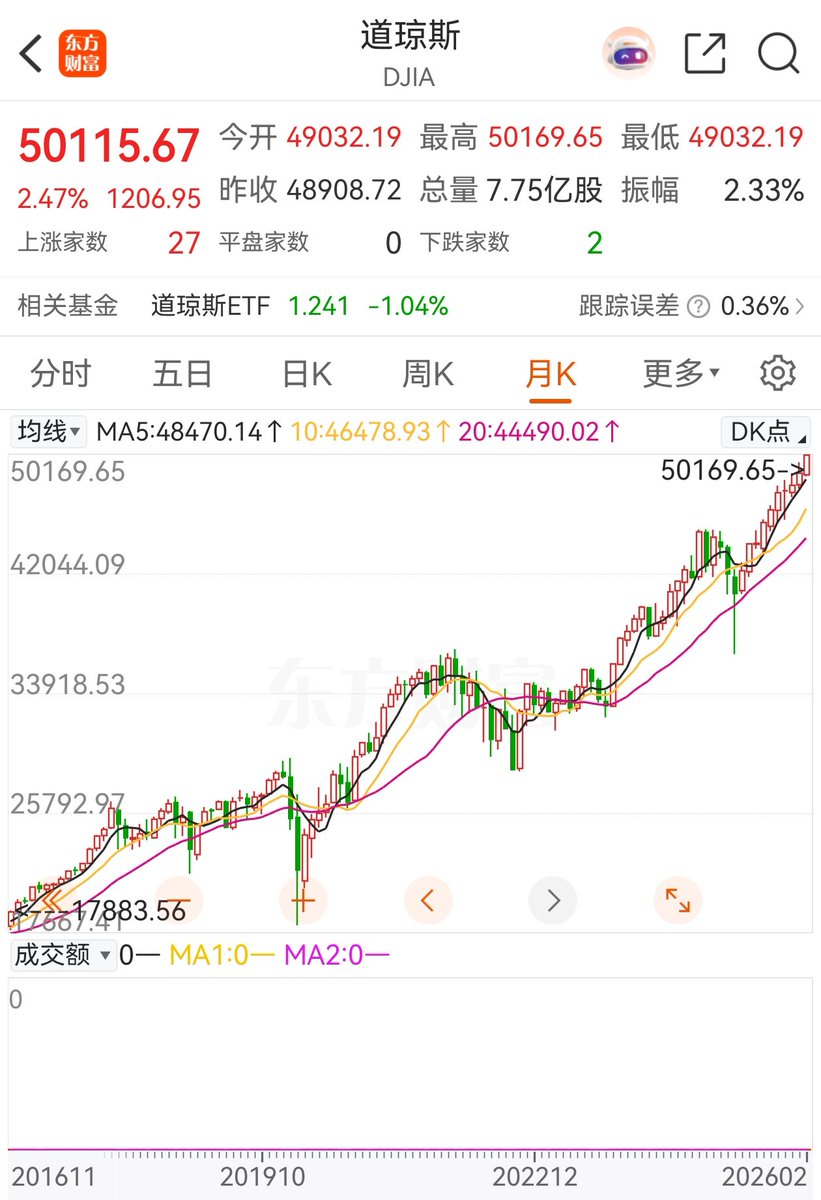The image size is (821, 1200).
Task: Tap the 跟踪误差 help question mark
Action: tap(699, 306)
